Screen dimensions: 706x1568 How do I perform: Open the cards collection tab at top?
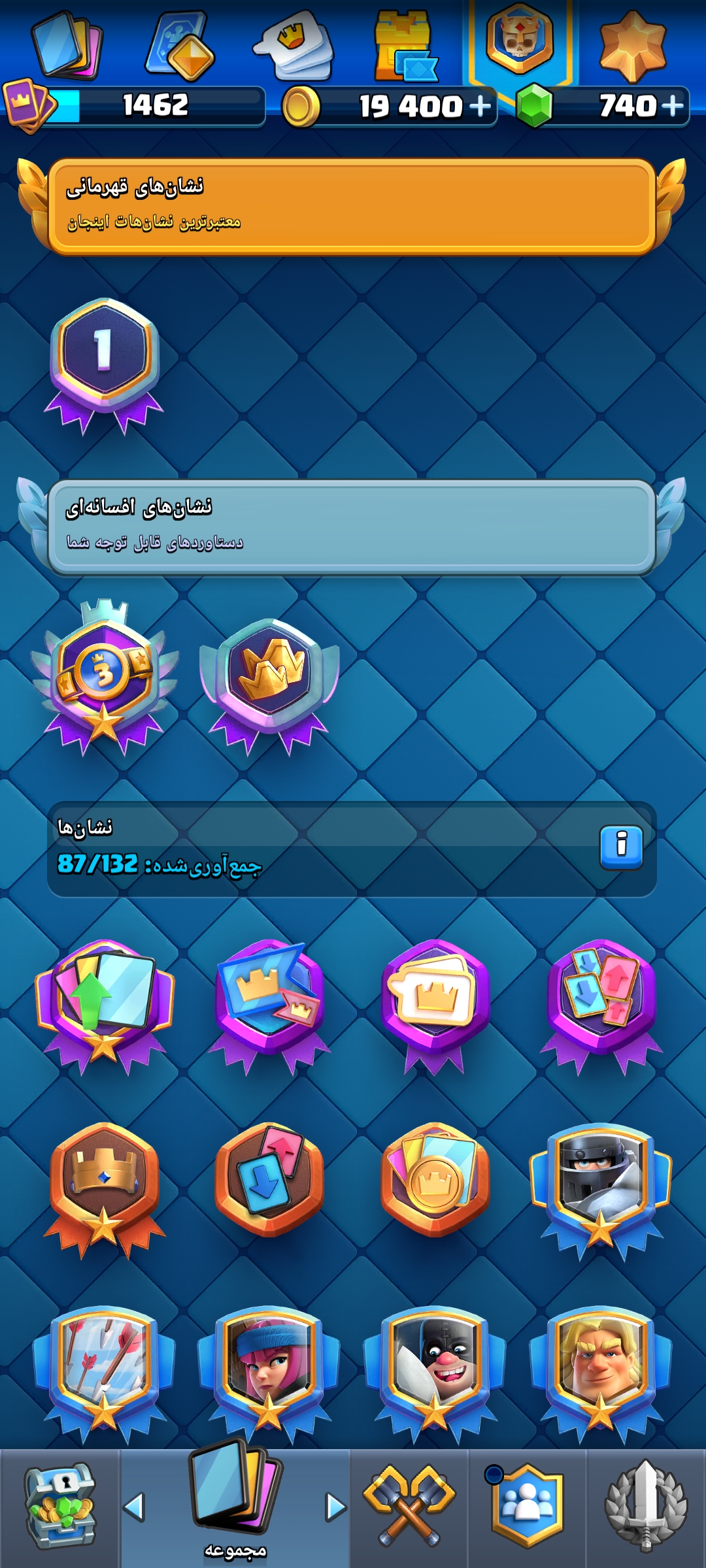(x=66, y=44)
